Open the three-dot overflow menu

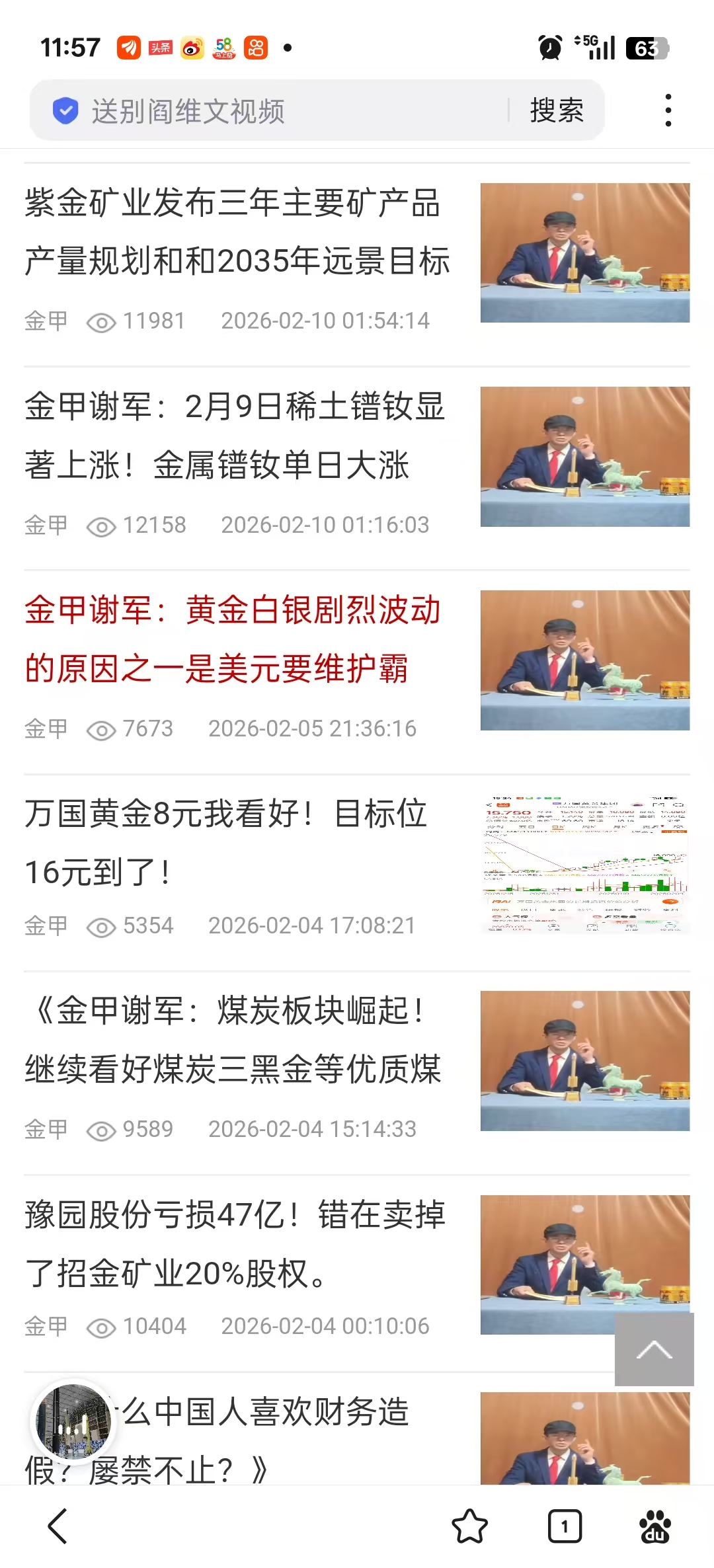(x=668, y=110)
